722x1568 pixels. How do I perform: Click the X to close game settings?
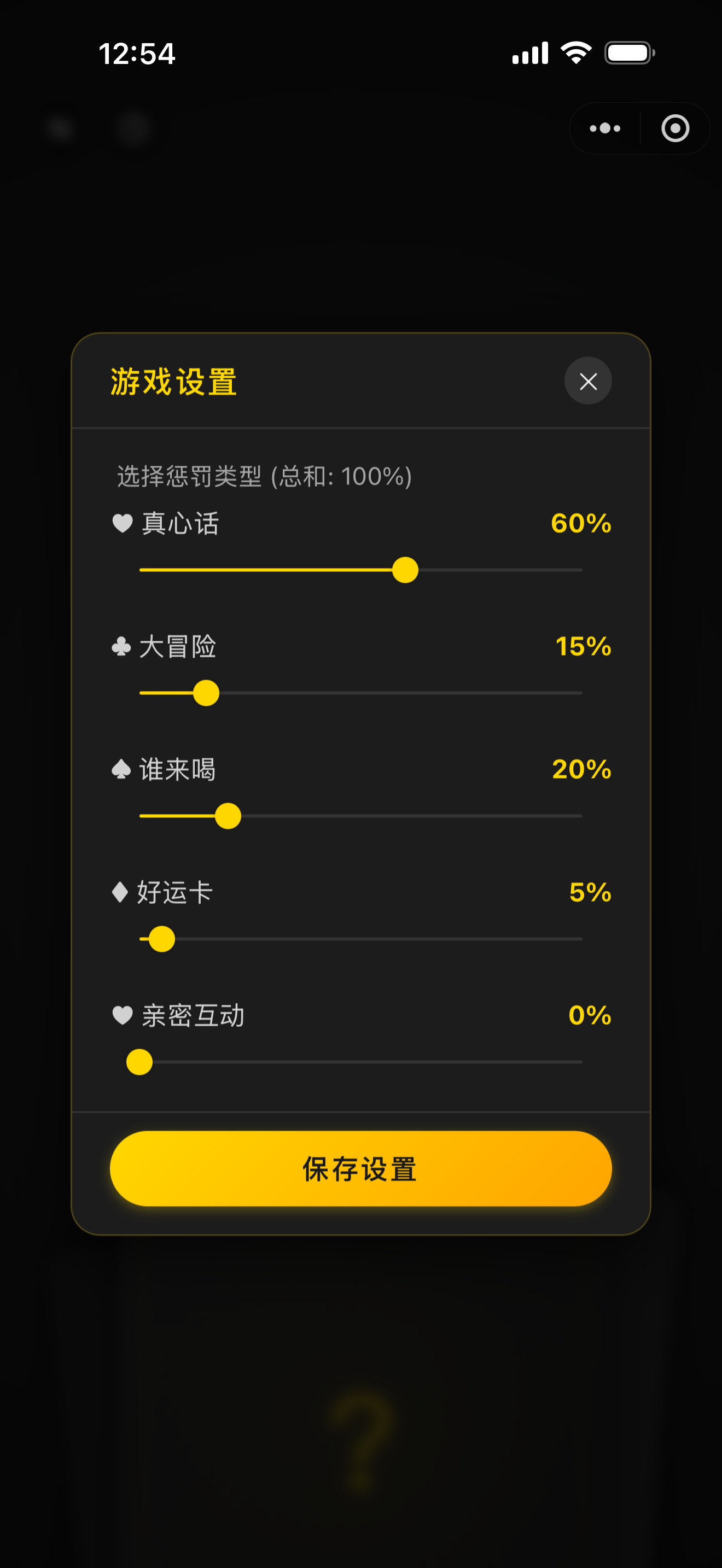[x=587, y=381]
